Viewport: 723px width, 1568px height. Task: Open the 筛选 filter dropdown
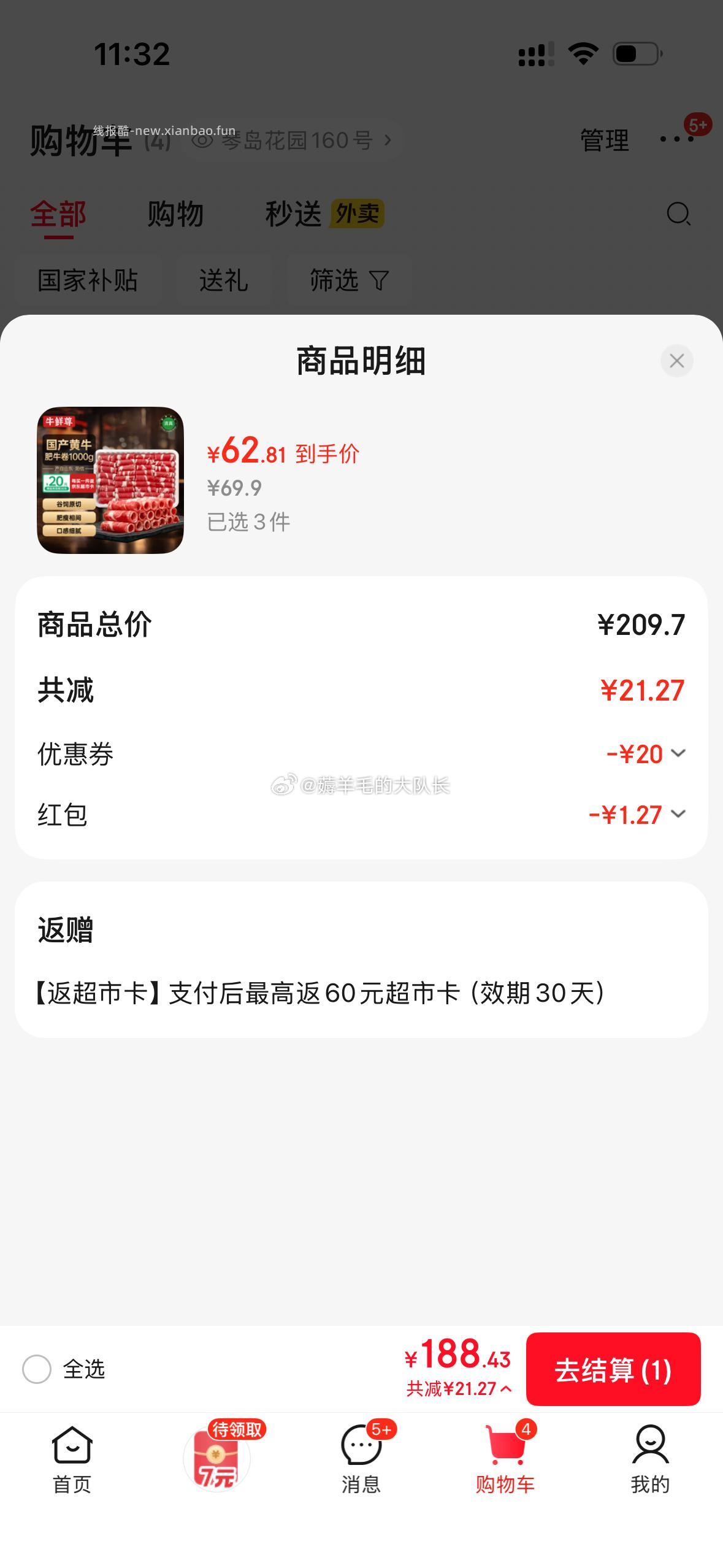click(348, 281)
